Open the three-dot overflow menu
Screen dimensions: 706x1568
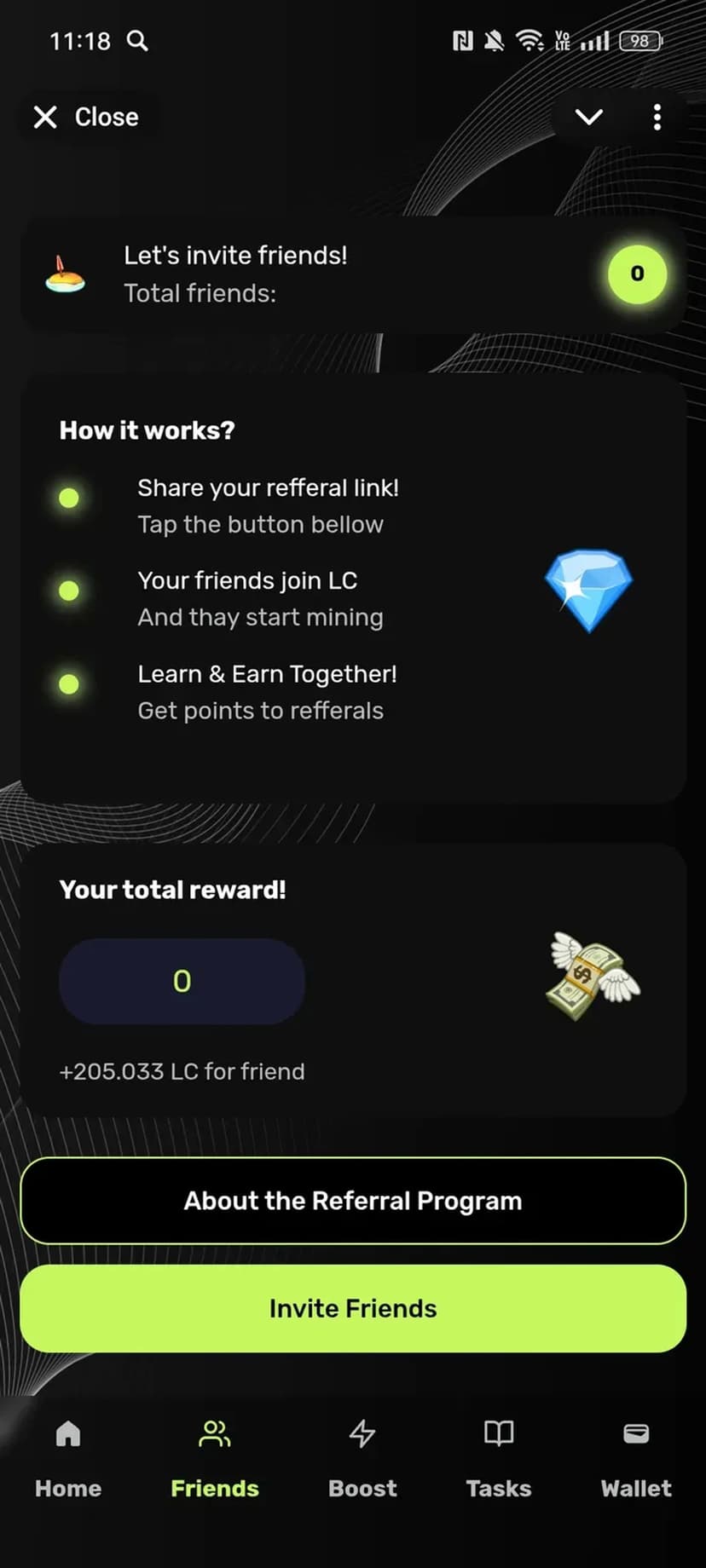(657, 117)
